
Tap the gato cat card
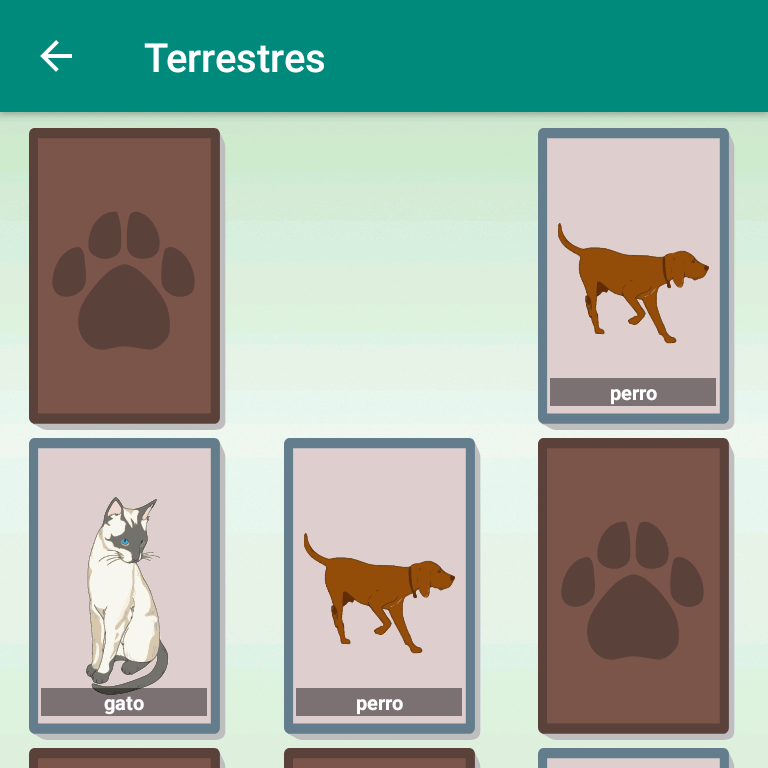124,585
